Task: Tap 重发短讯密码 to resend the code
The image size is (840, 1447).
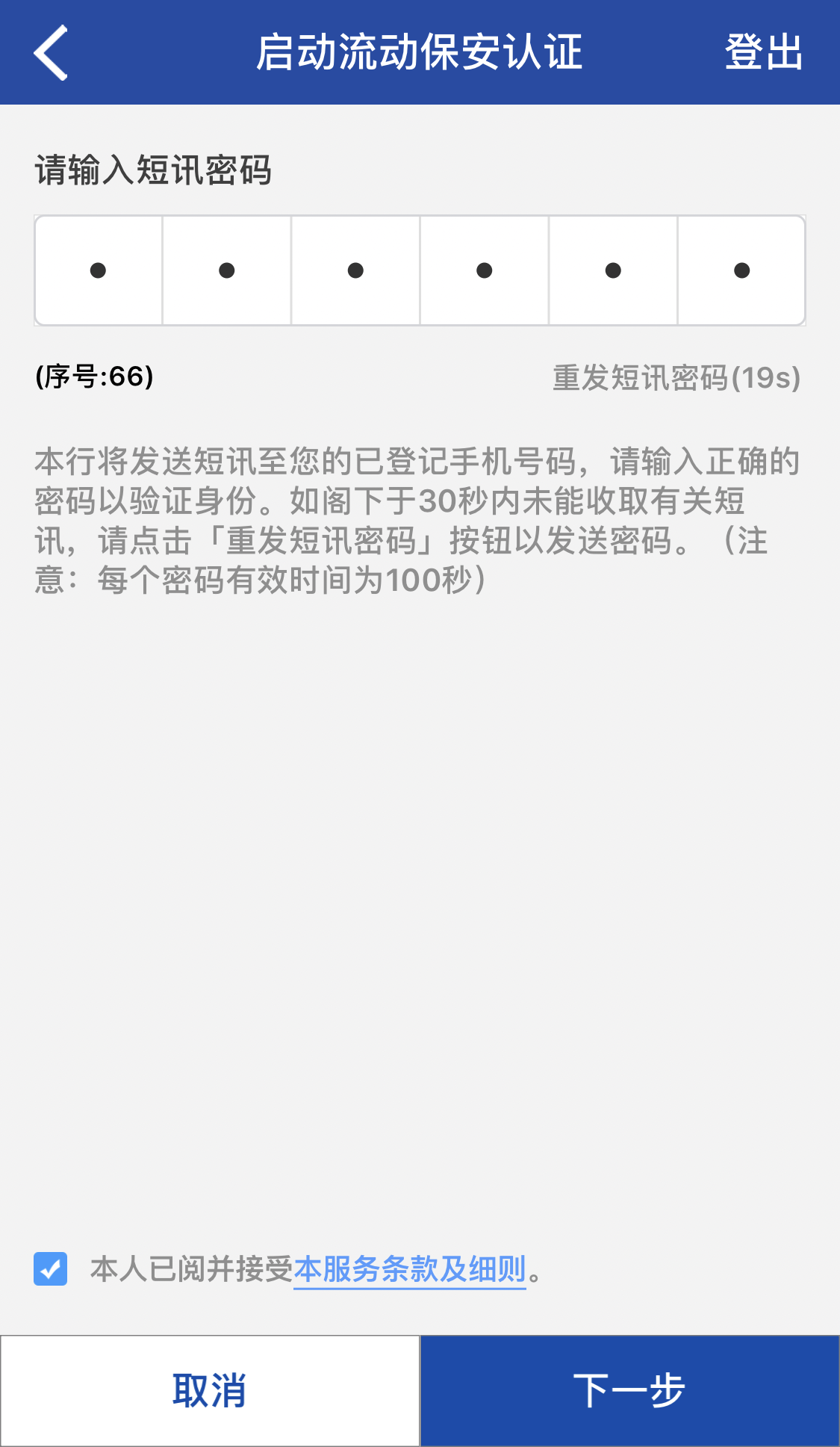Action: pos(676,378)
